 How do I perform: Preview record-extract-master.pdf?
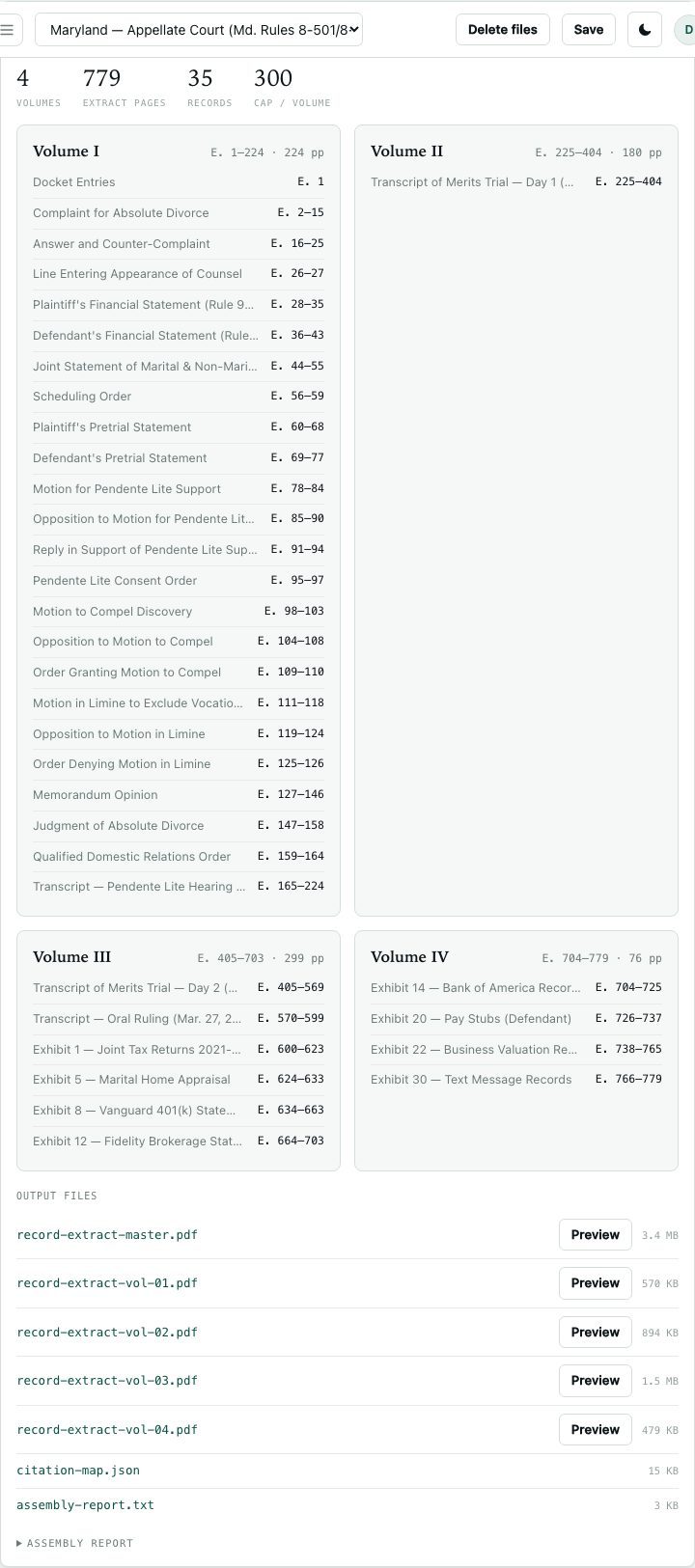[x=596, y=1235]
